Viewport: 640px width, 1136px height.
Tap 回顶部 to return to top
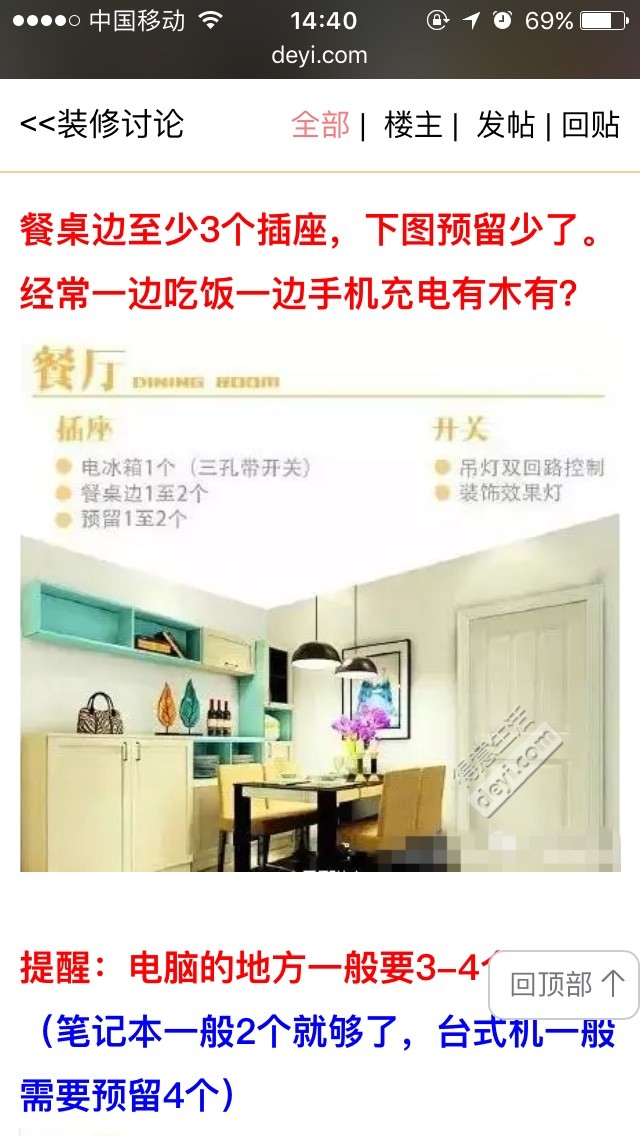(x=564, y=985)
